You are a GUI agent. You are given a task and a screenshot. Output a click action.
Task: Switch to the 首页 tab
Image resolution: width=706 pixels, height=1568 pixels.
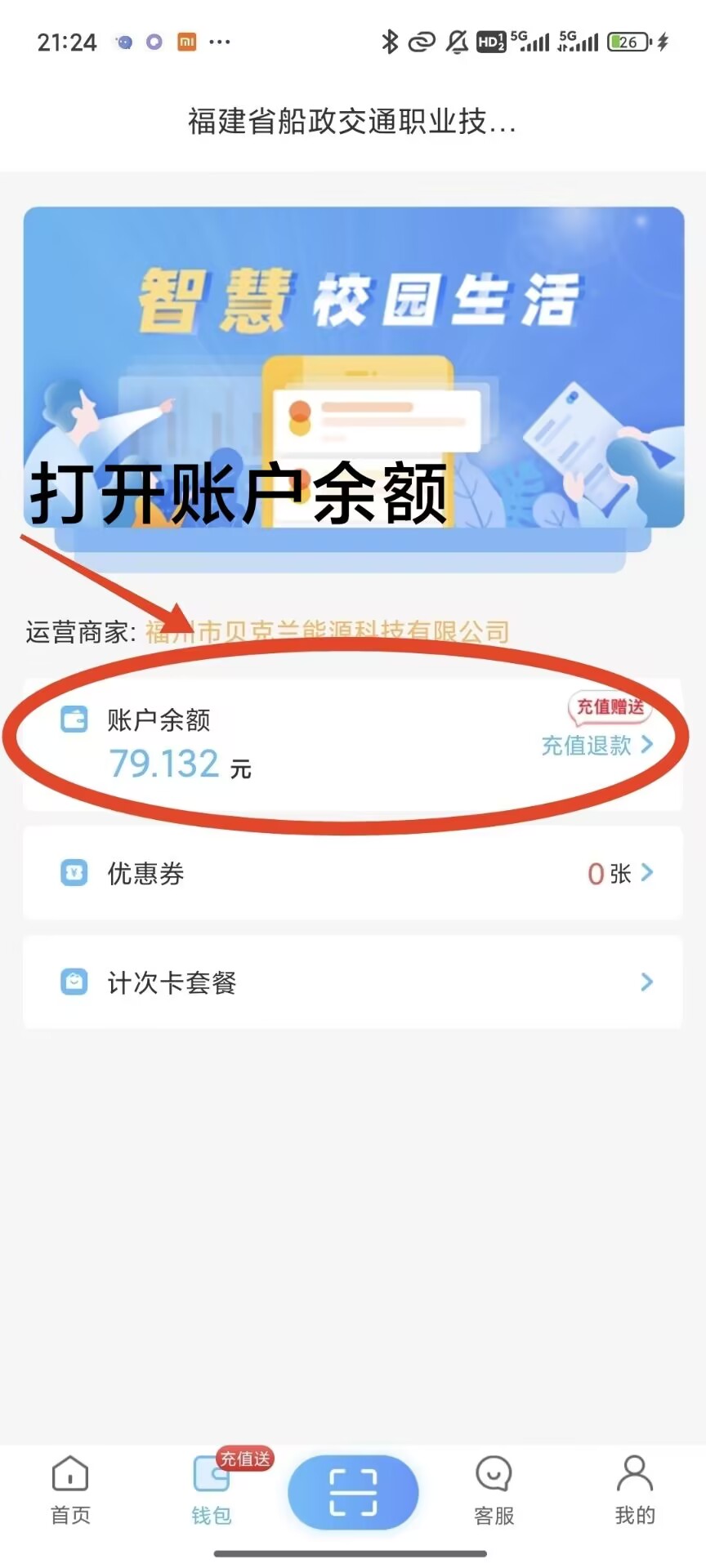click(70, 1491)
